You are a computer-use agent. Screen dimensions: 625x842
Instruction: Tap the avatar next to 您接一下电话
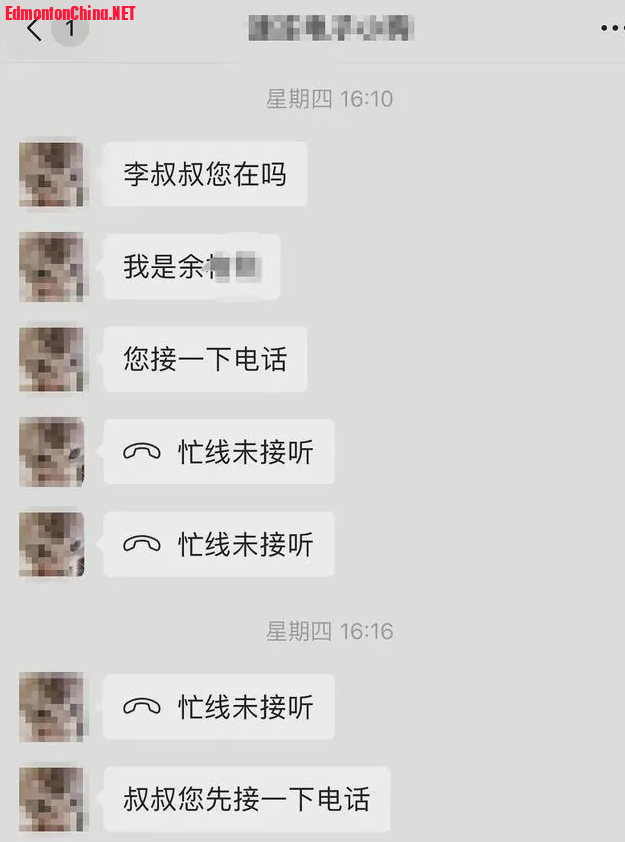coord(52,359)
